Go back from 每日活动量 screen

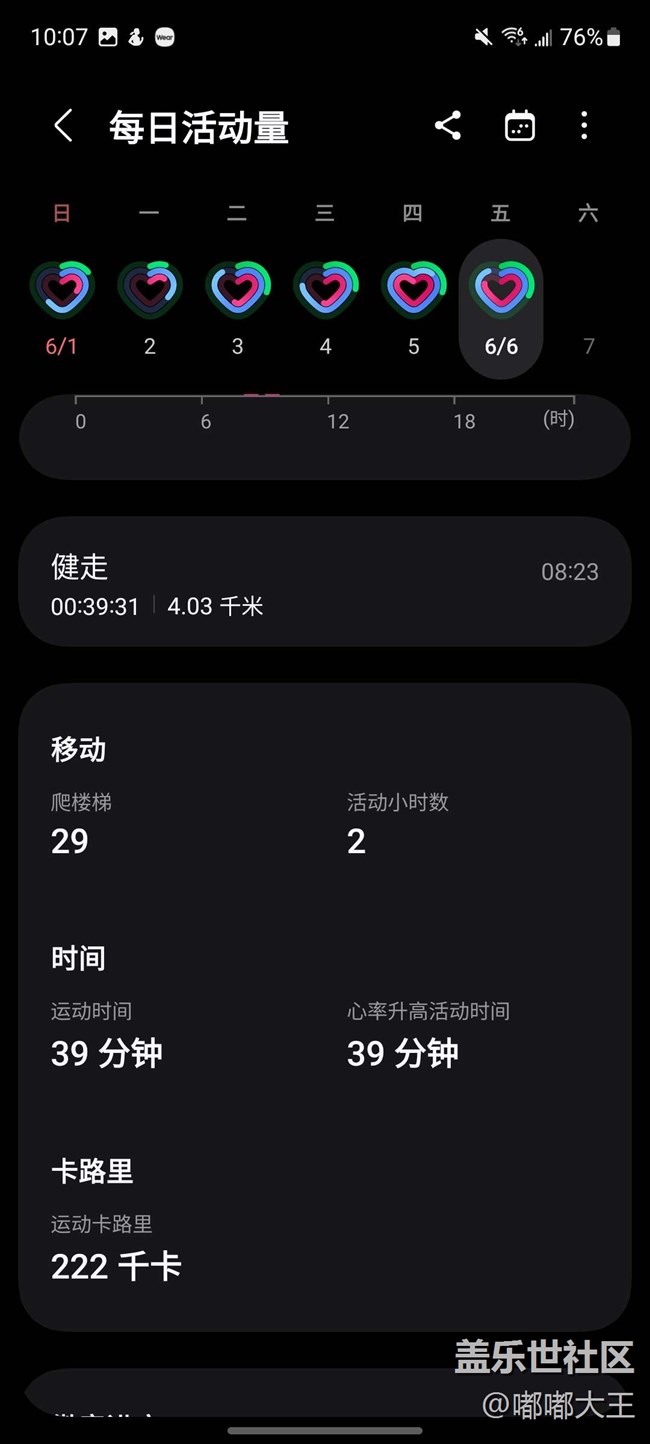pos(63,127)
